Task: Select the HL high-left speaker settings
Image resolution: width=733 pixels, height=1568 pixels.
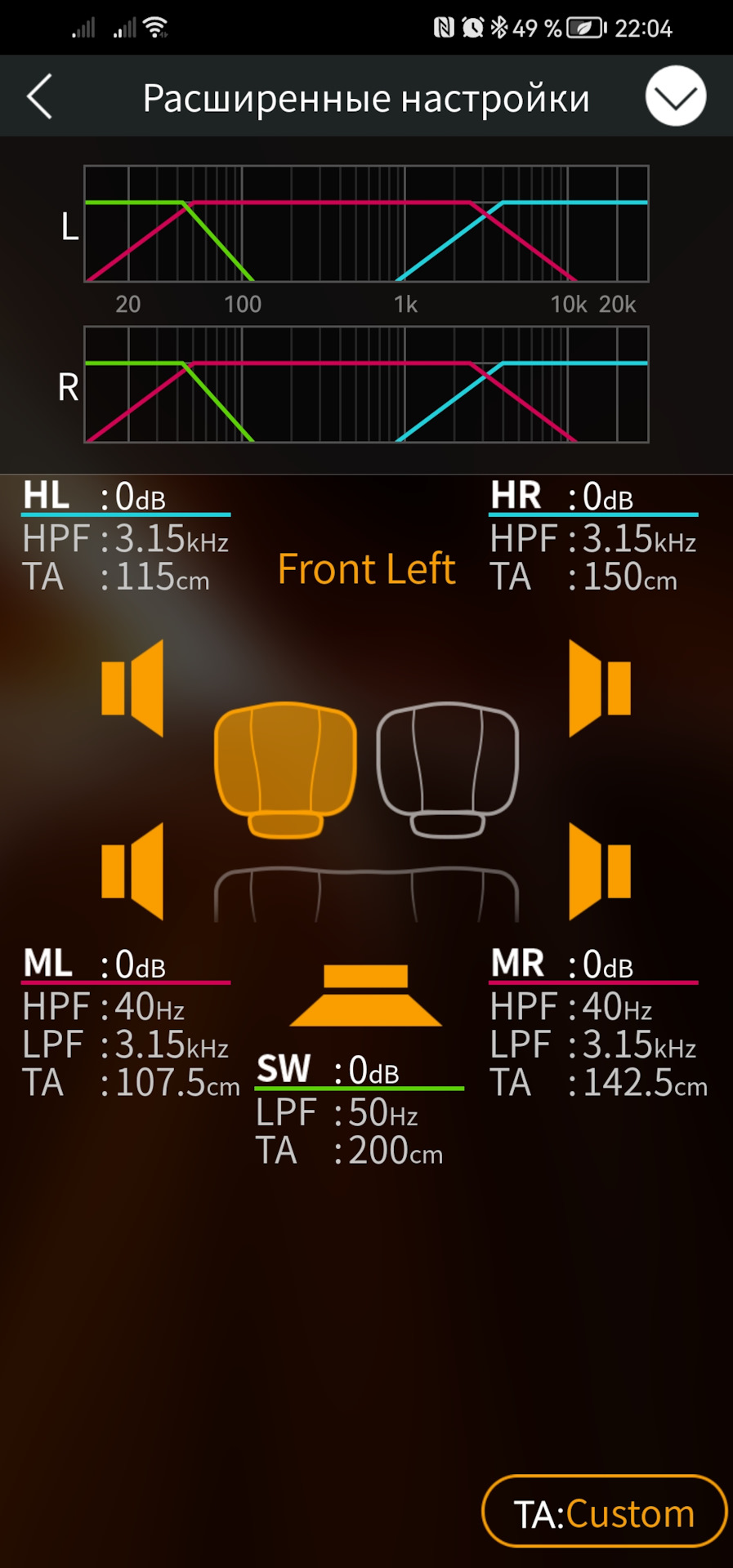Action: click(125, 536)
